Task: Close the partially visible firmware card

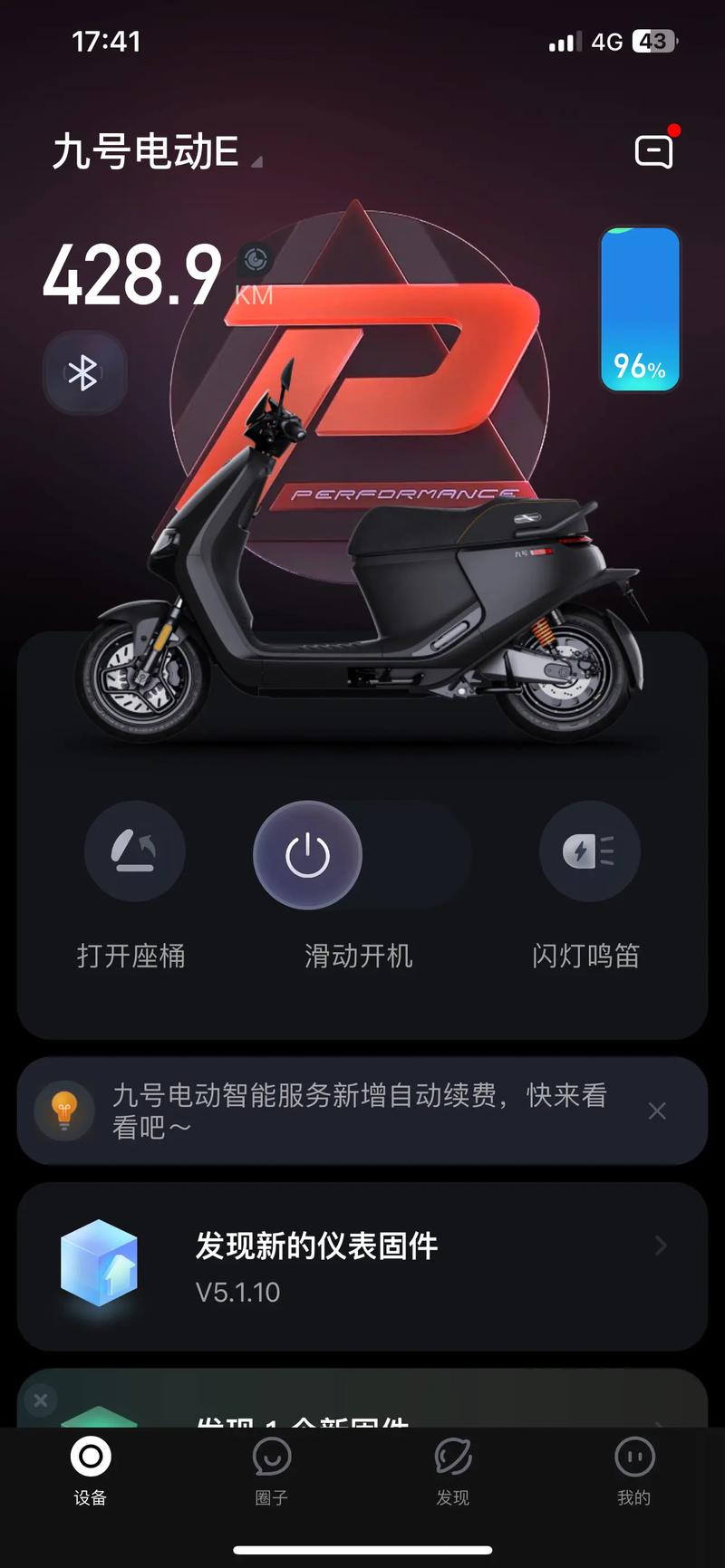Action: (x=40, y=1400)
